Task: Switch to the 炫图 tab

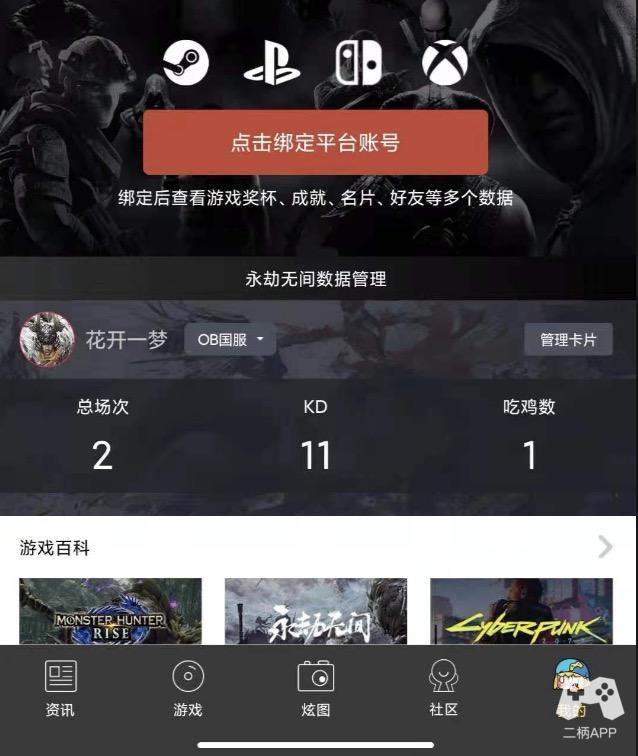Action: [315, 689]
